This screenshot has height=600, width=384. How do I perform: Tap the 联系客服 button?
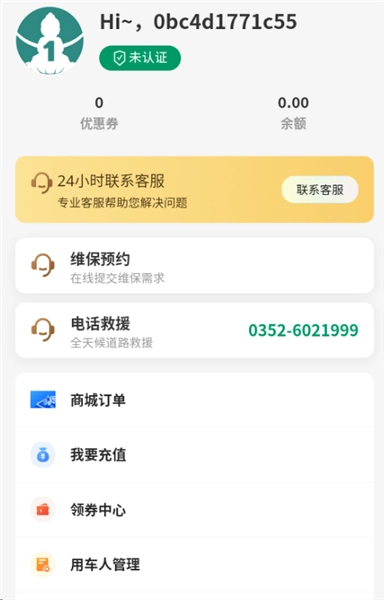click(x=320, y=189)
